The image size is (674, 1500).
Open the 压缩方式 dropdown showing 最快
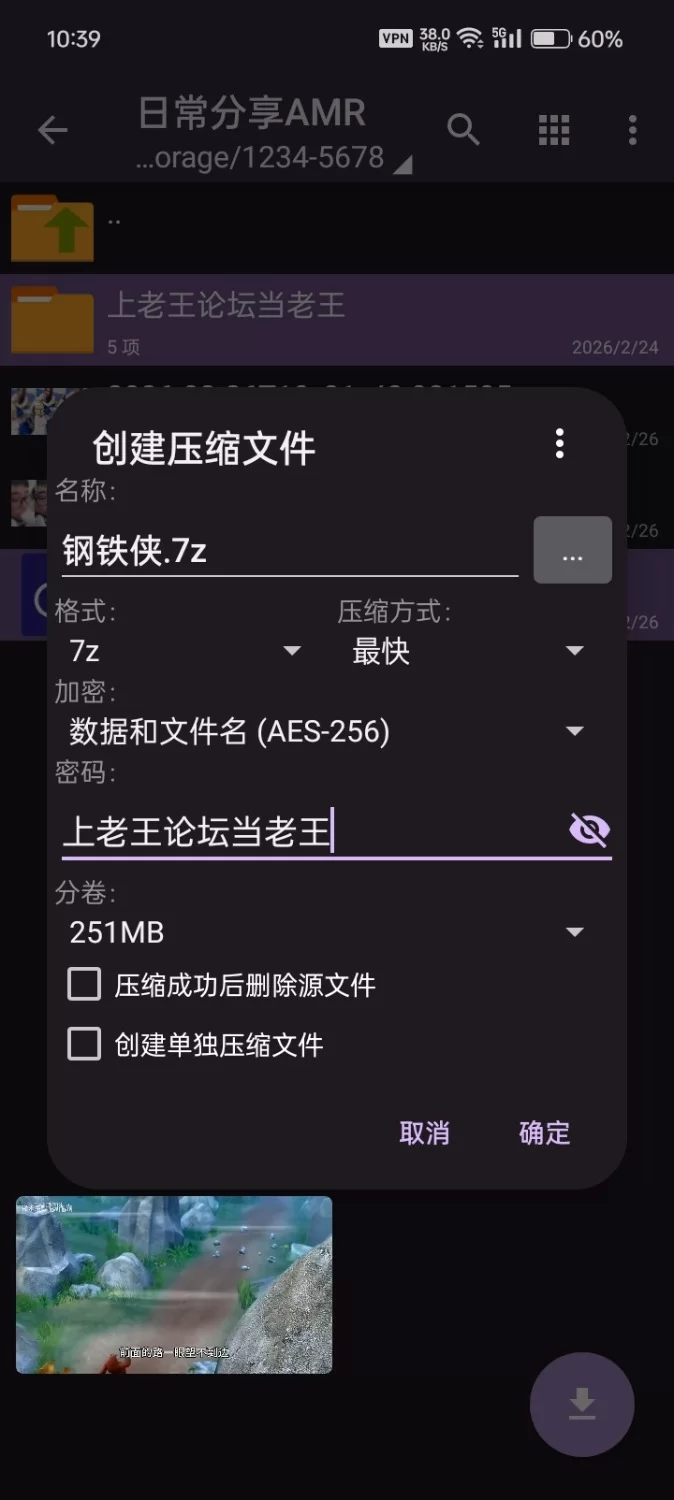(467, 651)
